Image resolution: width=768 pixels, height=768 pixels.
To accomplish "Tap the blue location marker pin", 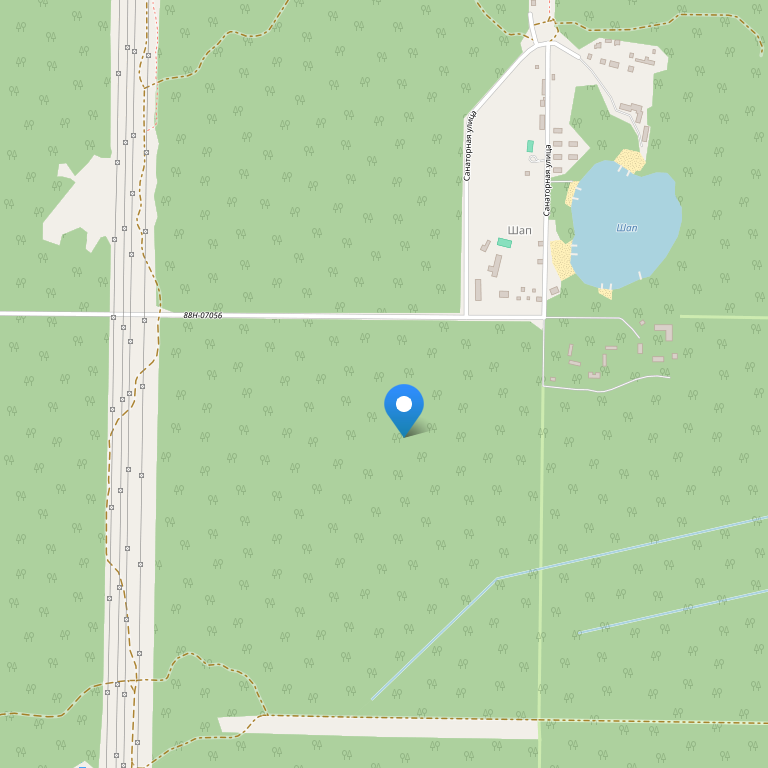I will click(x=404, y=407).
